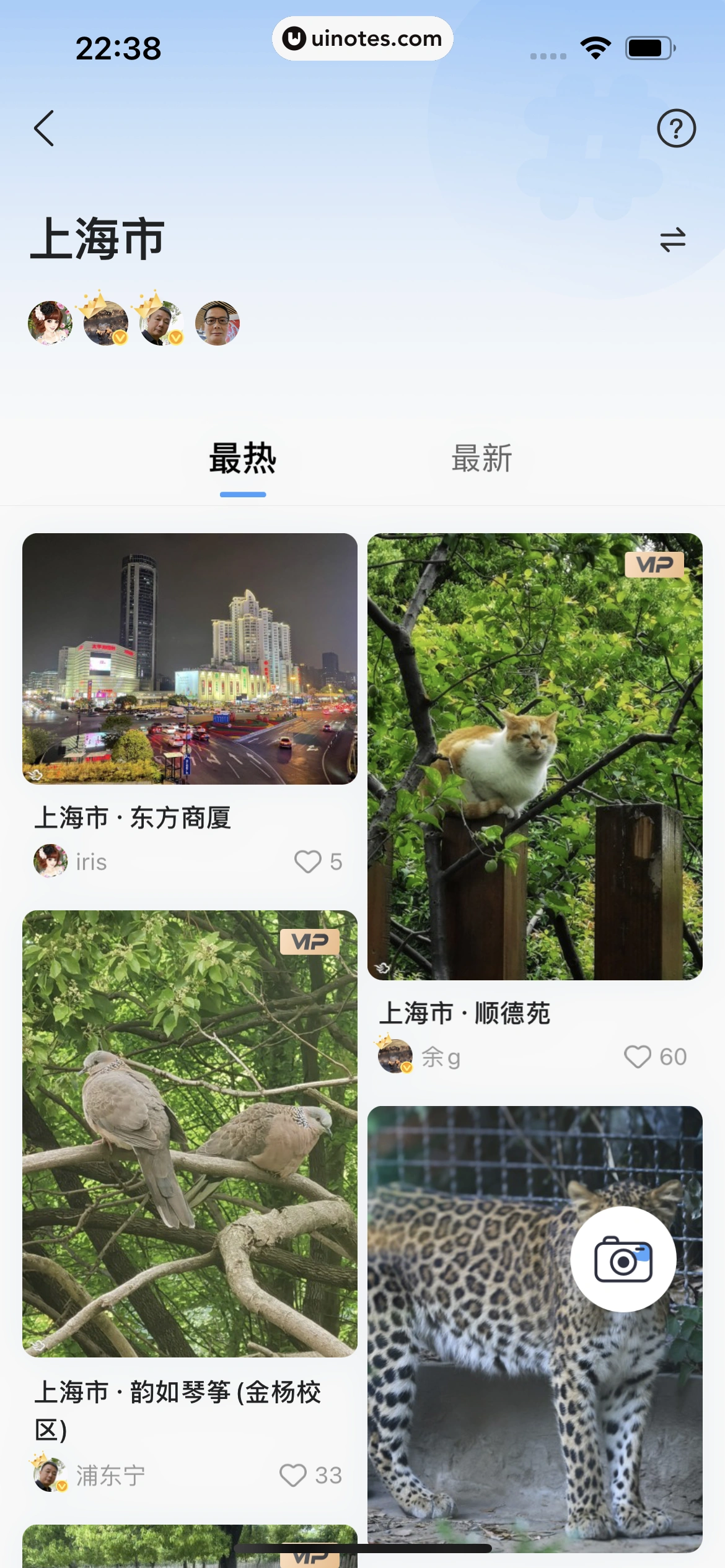Image resolution: width=725 pixels, height=1568 pixels.
Task: View iris's profile under 东方商厦
Action: point(51,861)
